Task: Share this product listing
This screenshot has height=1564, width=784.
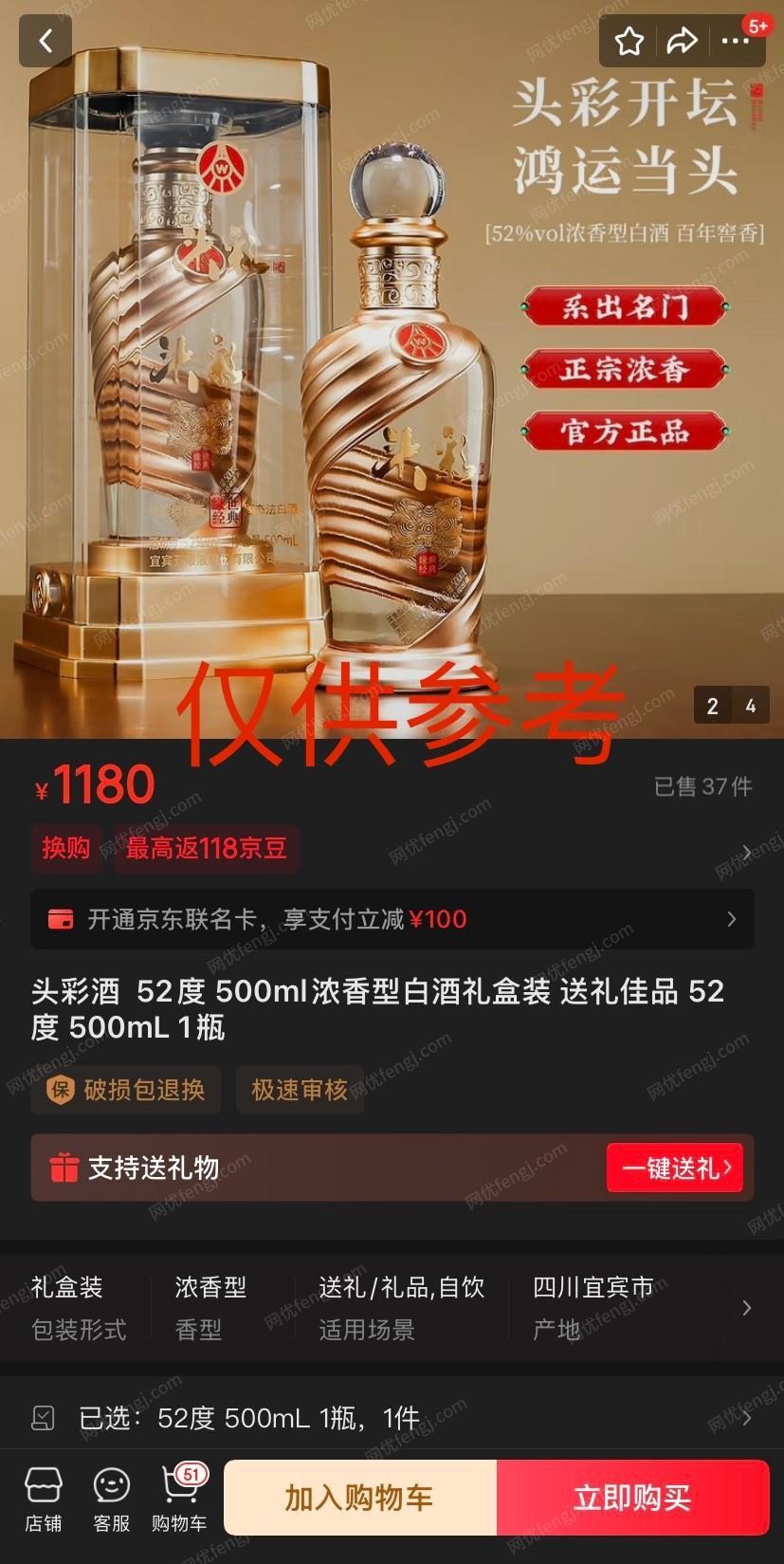Action: click(x=683, y=41)
